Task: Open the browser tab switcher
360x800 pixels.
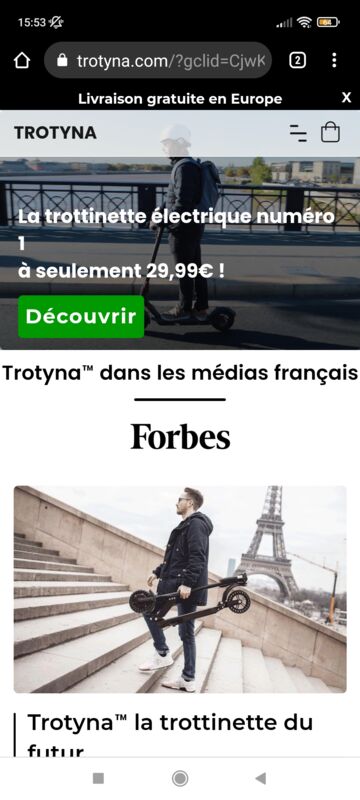Action: [298, 61]
